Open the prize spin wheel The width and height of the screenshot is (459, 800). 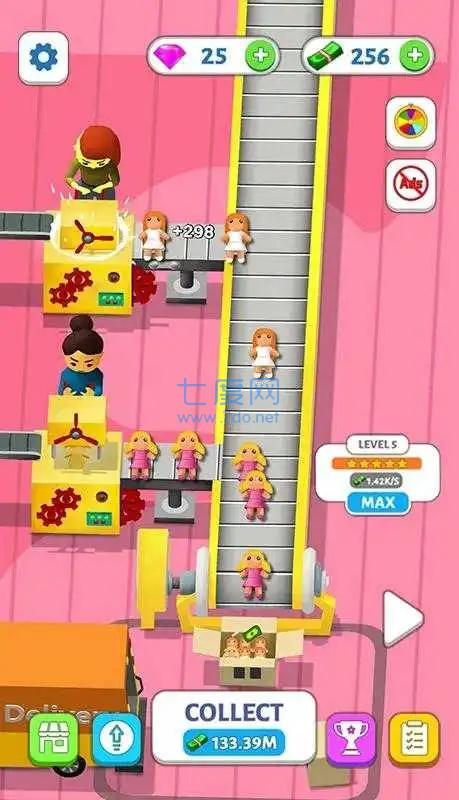[411, 123]
